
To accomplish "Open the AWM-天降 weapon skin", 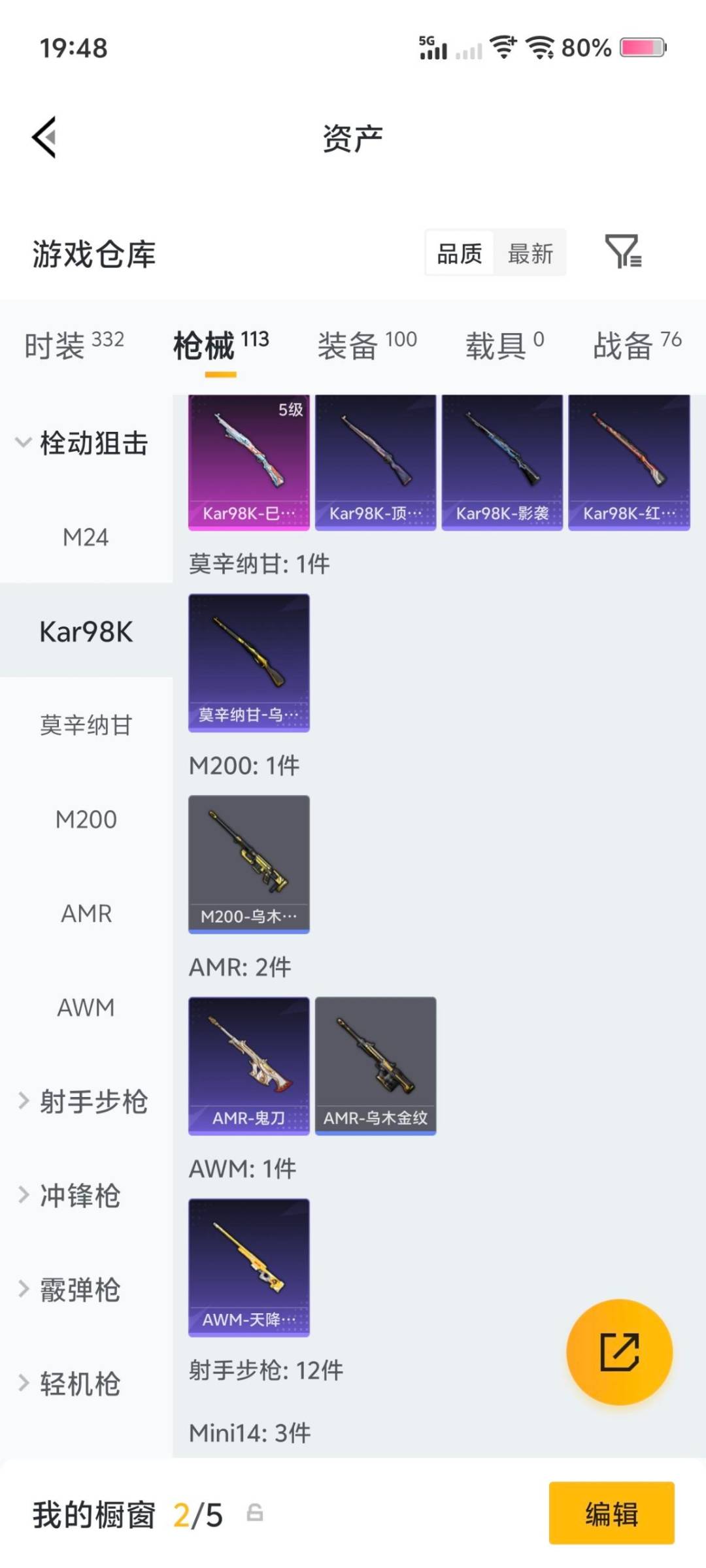I will [248, 1267].
